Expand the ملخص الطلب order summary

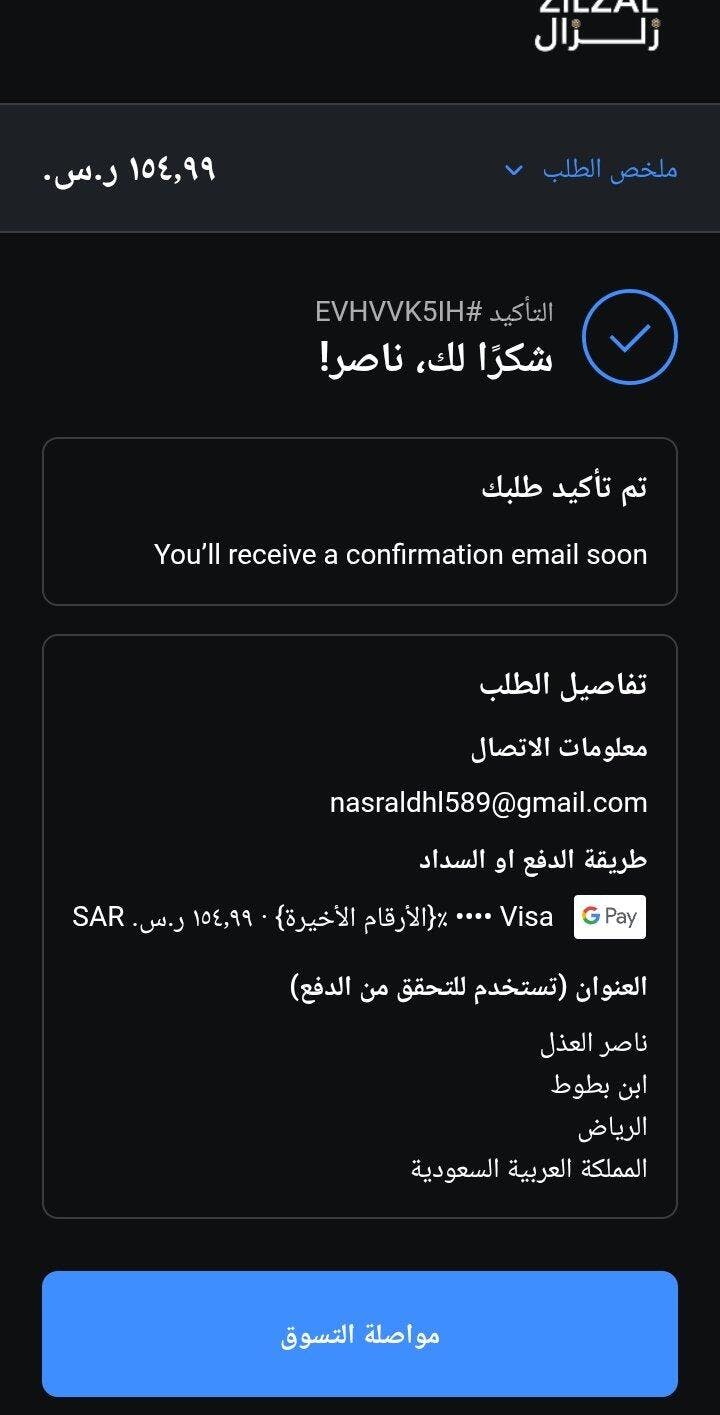coord(592,170)
